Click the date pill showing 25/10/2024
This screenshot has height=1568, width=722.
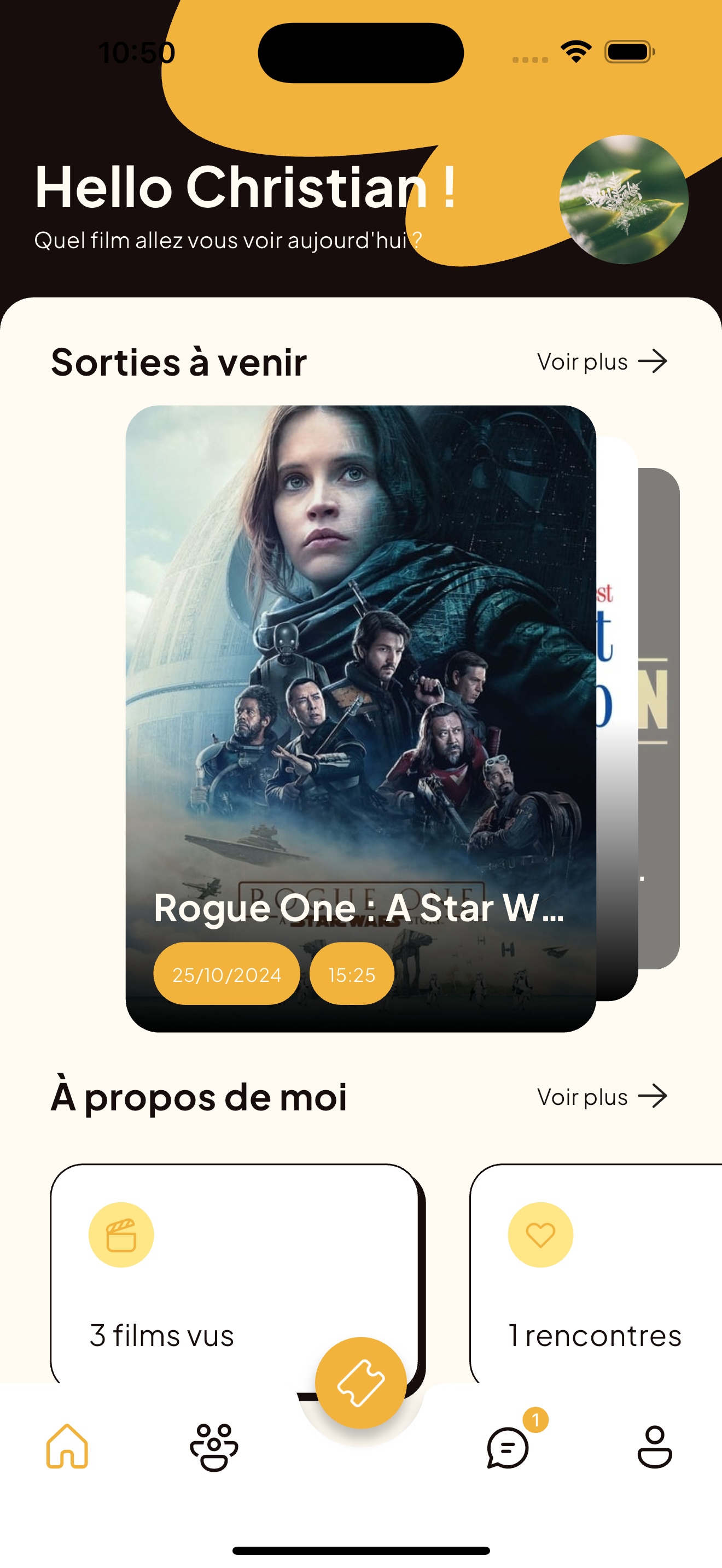pos(226,973)
